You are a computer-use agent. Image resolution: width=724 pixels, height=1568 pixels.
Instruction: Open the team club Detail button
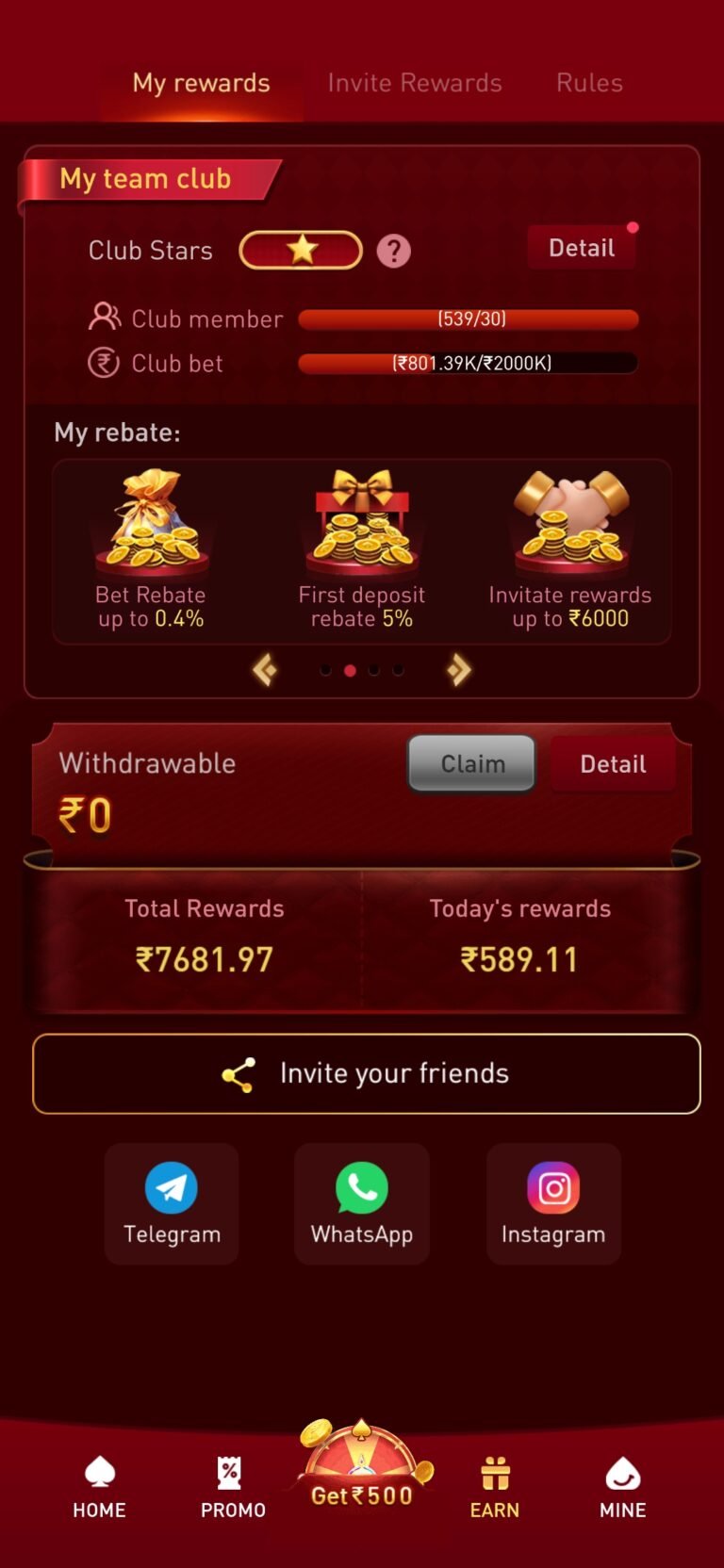click(582, 248)
